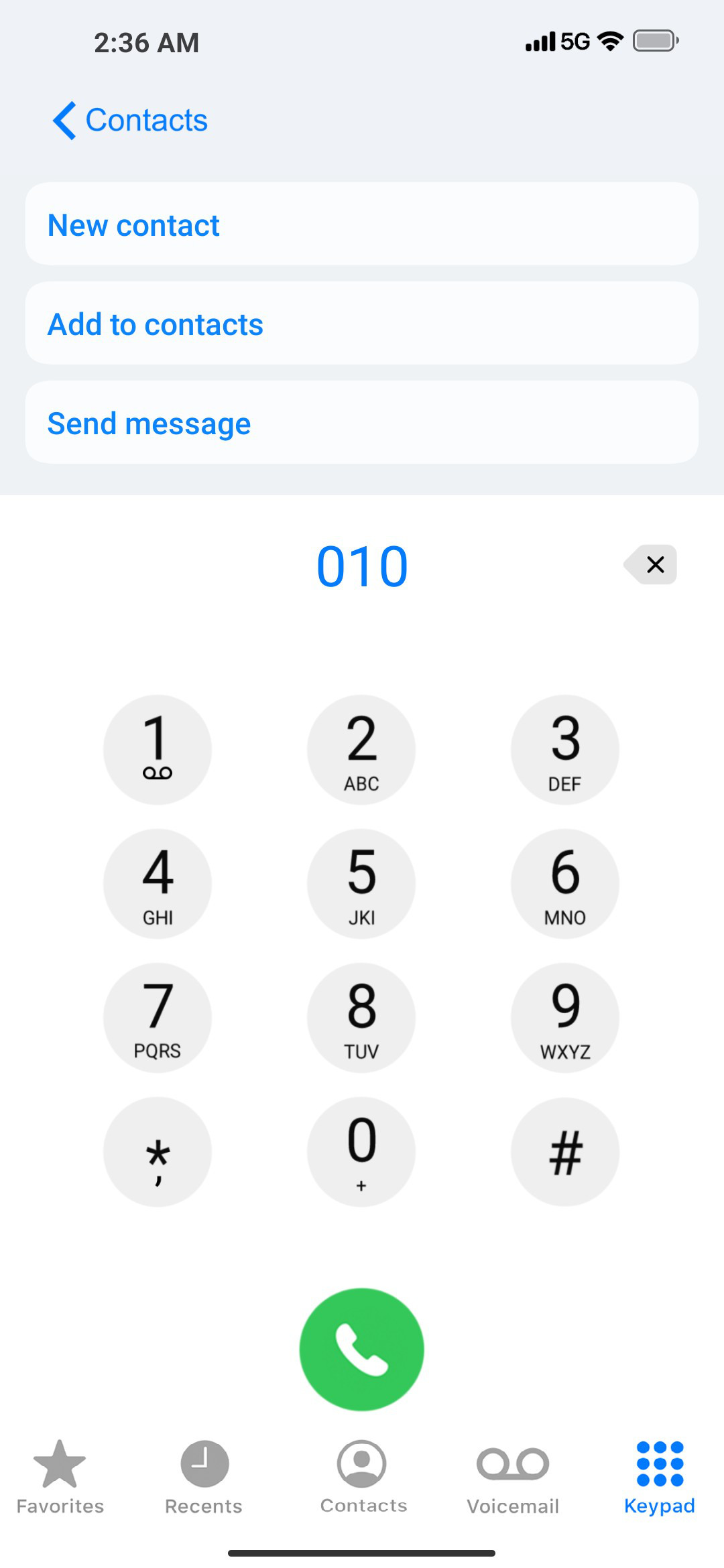The width and height of the screenshot is (724, 1568).
Task: Delete the last dialed digit
Action: (x=650, y=564)
